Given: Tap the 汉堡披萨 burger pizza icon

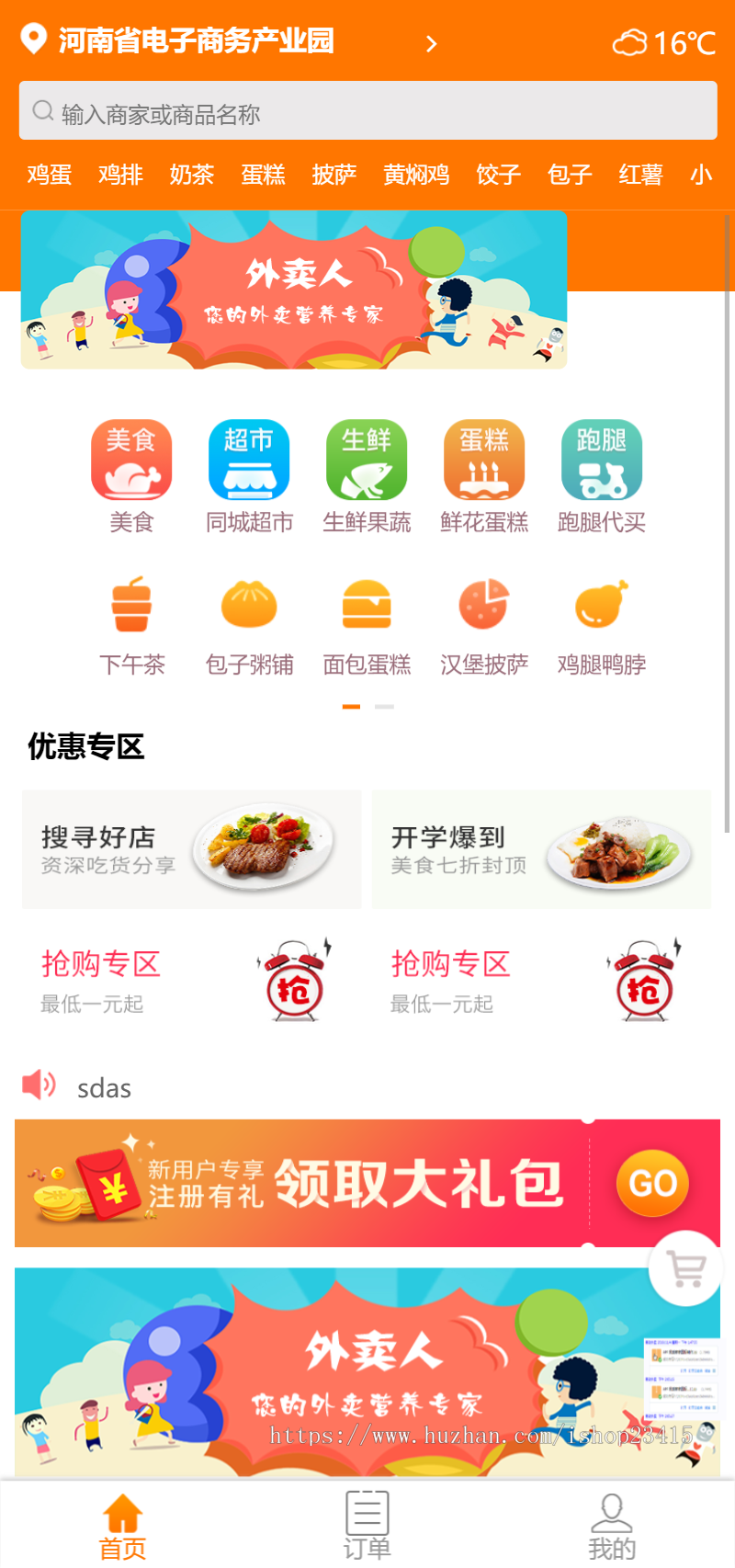Looking at the screenshot, I should tap(484, 605).
